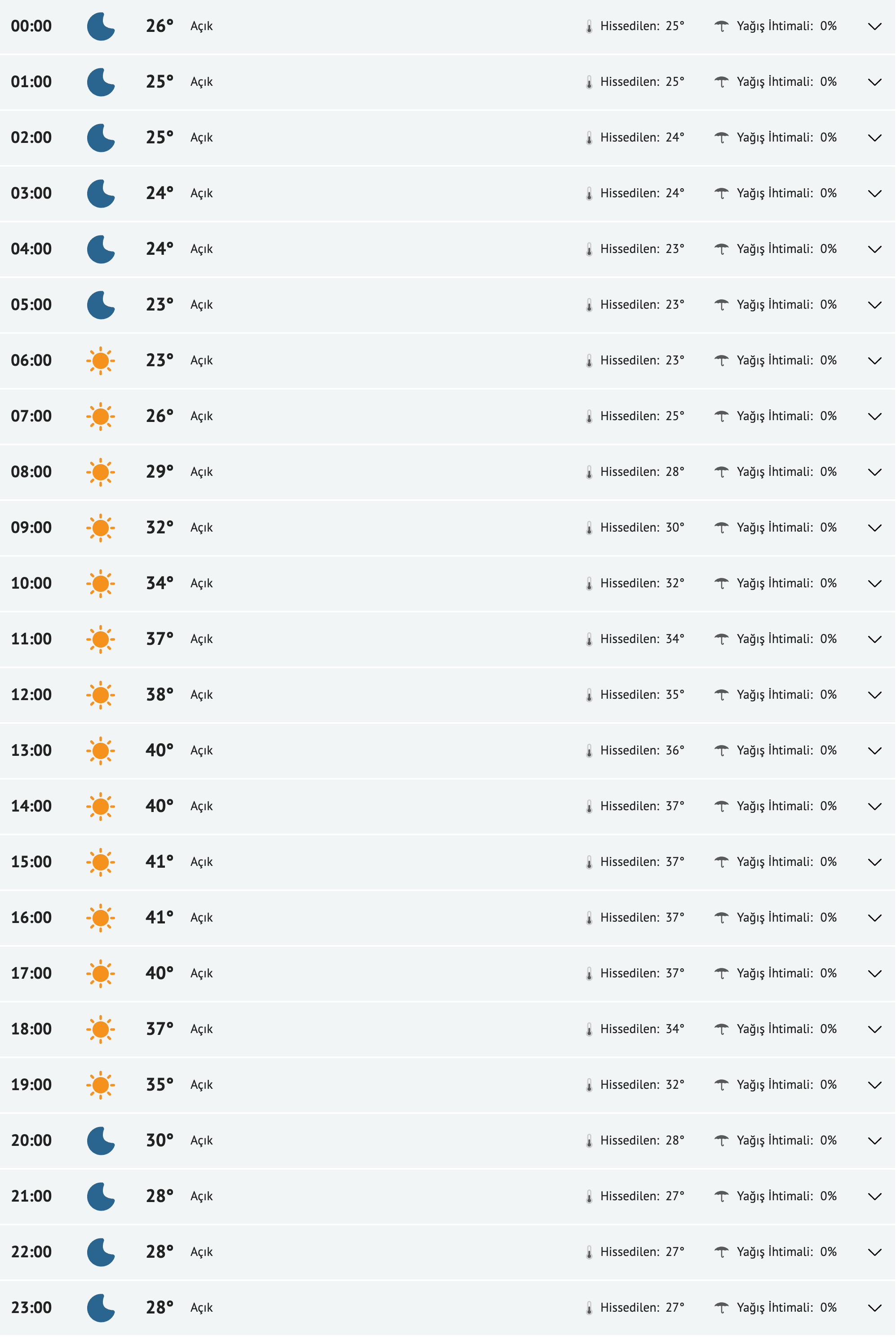
Task: Expand the 20:00 forecast row
Action: coord(874,1140)
